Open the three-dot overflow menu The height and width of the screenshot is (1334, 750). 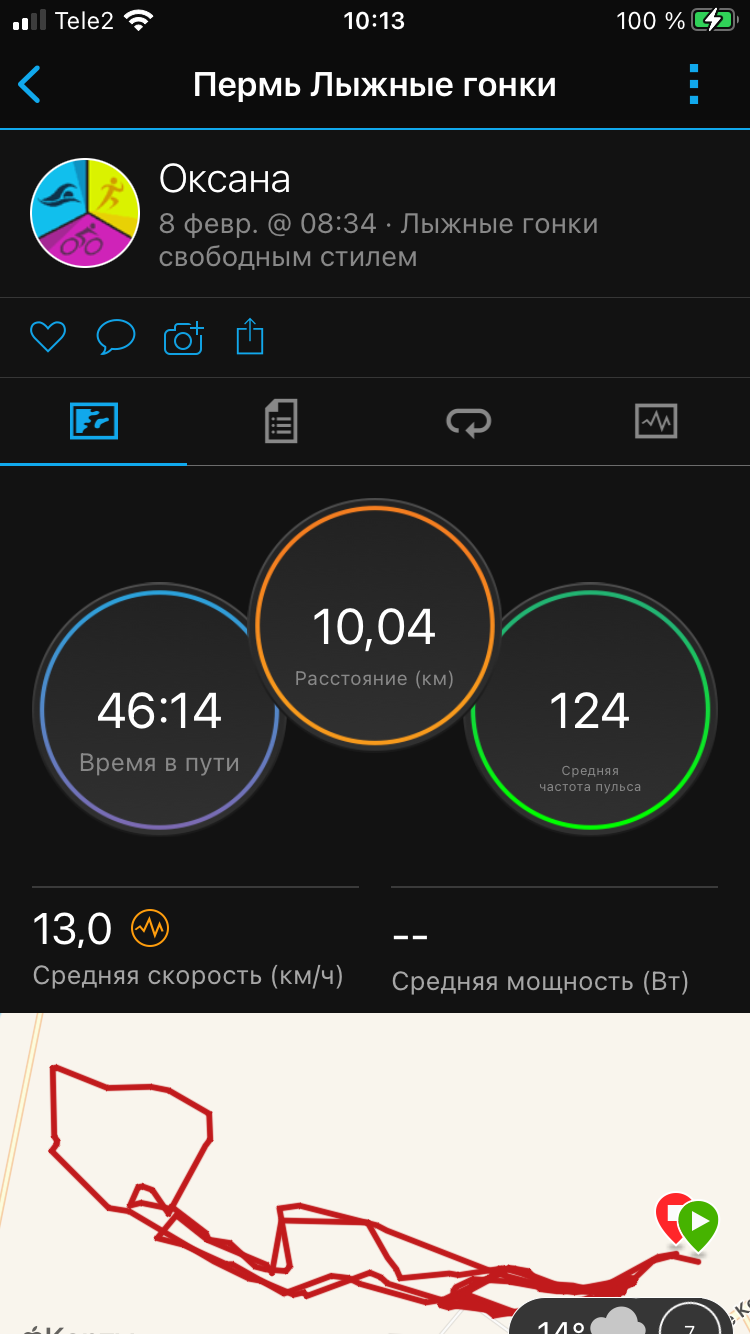click(x=694, y=85)
